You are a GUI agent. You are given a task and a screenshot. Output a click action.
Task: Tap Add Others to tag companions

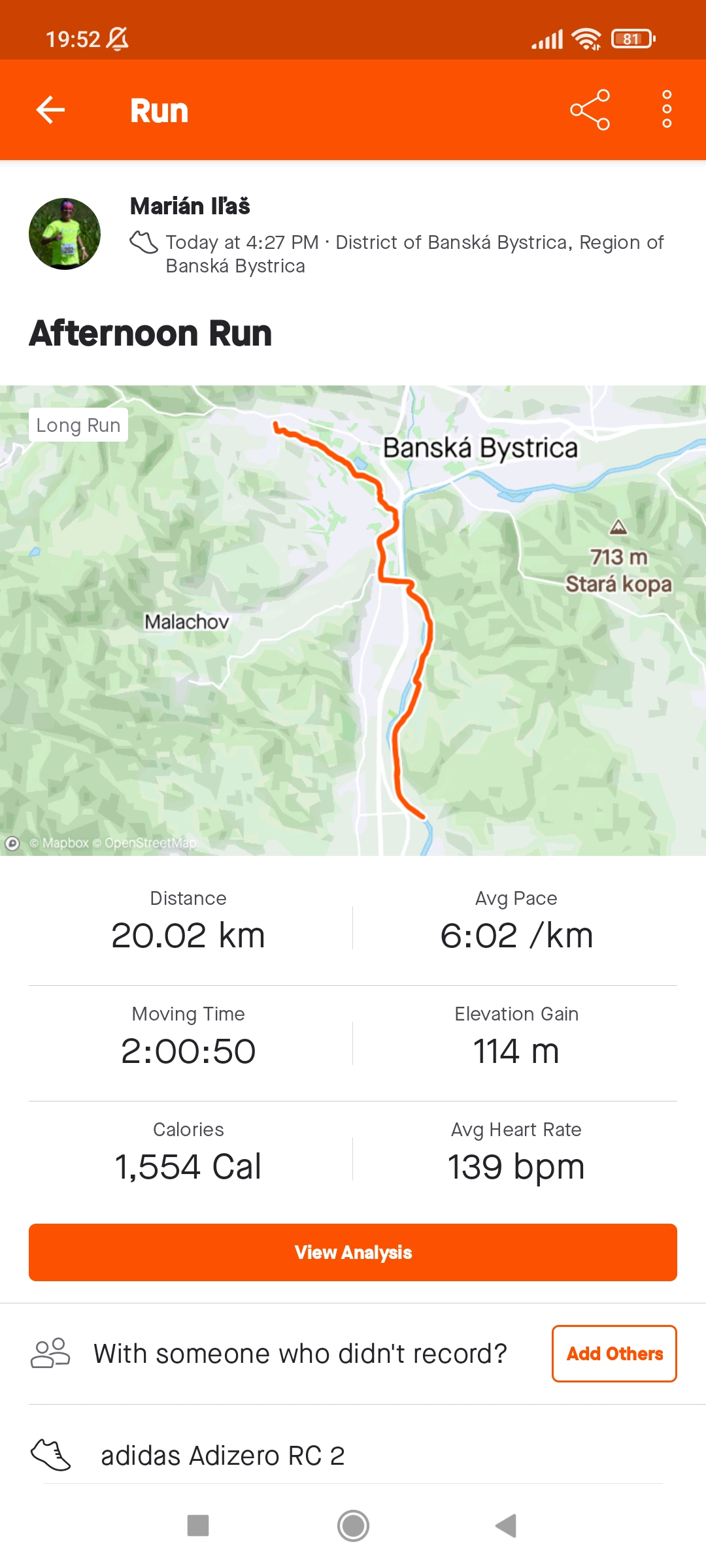click(x=614, y=1354)
